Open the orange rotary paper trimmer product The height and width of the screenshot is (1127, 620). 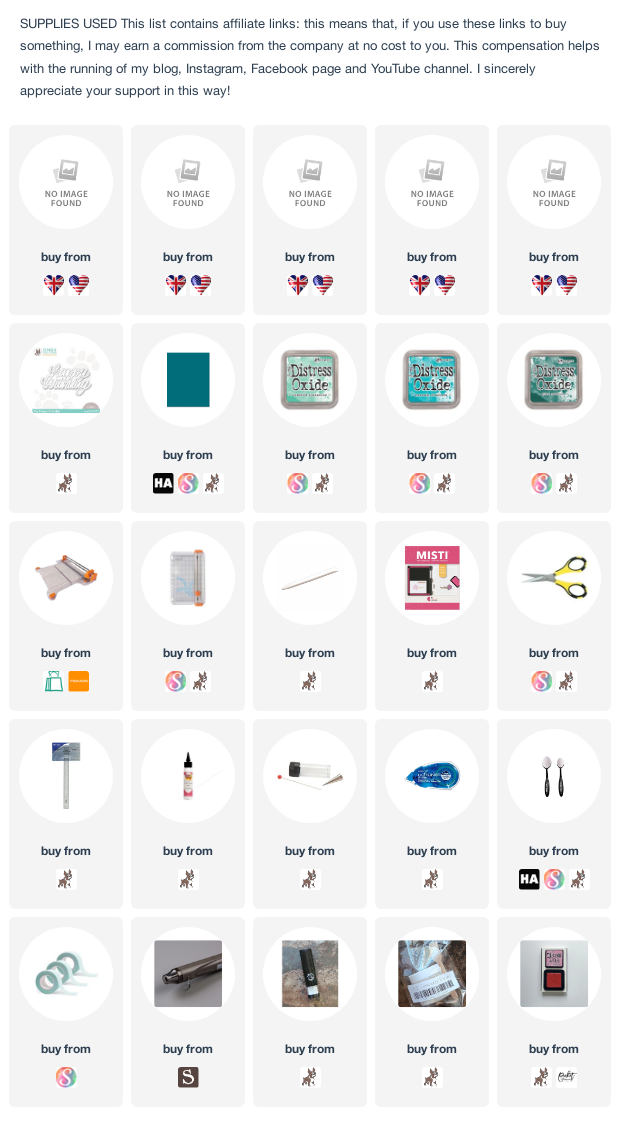coord(66,578)
